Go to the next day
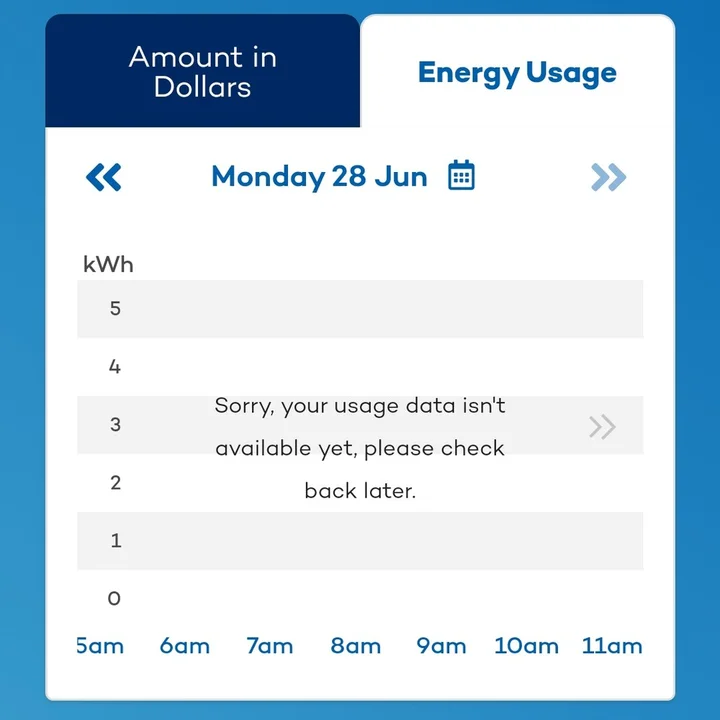 [608, 178]
